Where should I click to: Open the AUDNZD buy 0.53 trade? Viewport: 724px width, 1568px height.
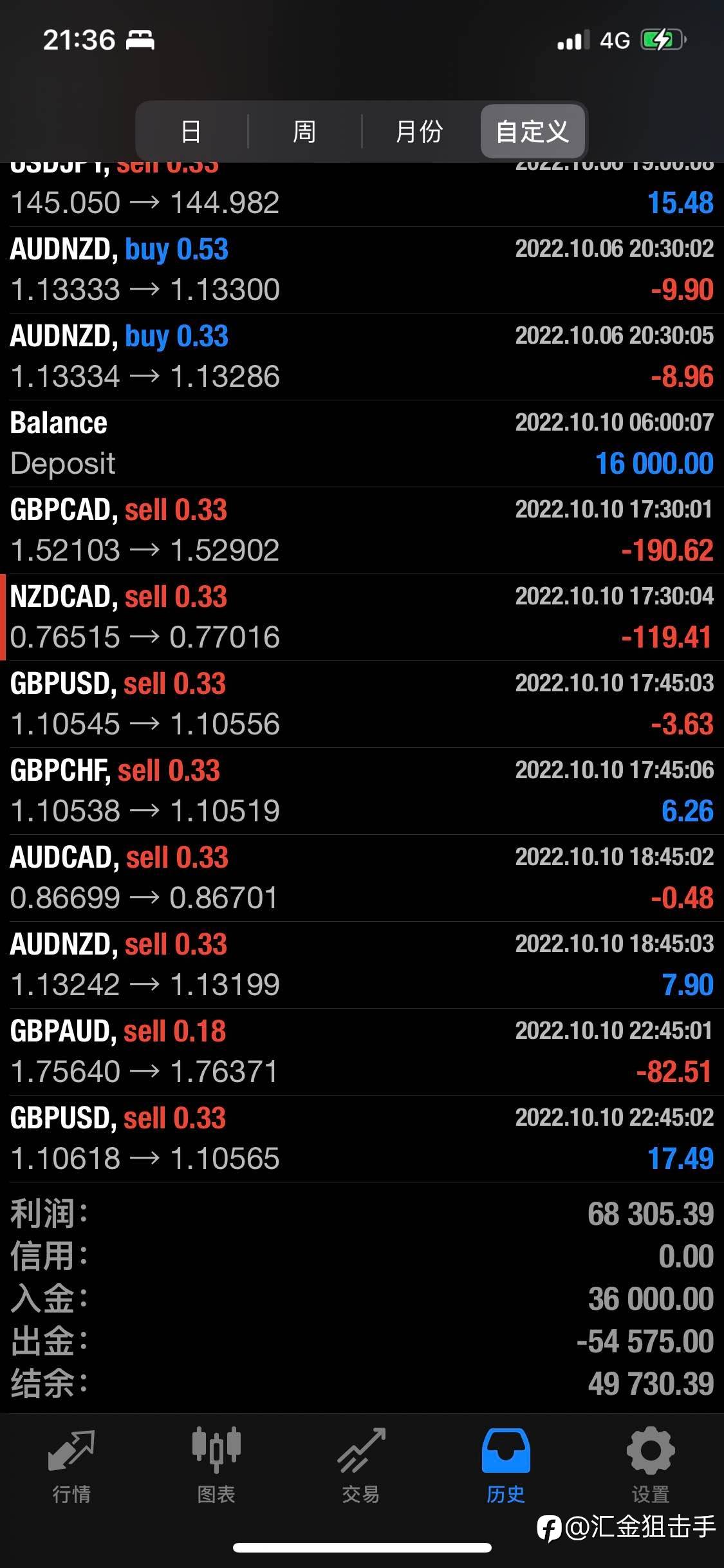(362, 270)
